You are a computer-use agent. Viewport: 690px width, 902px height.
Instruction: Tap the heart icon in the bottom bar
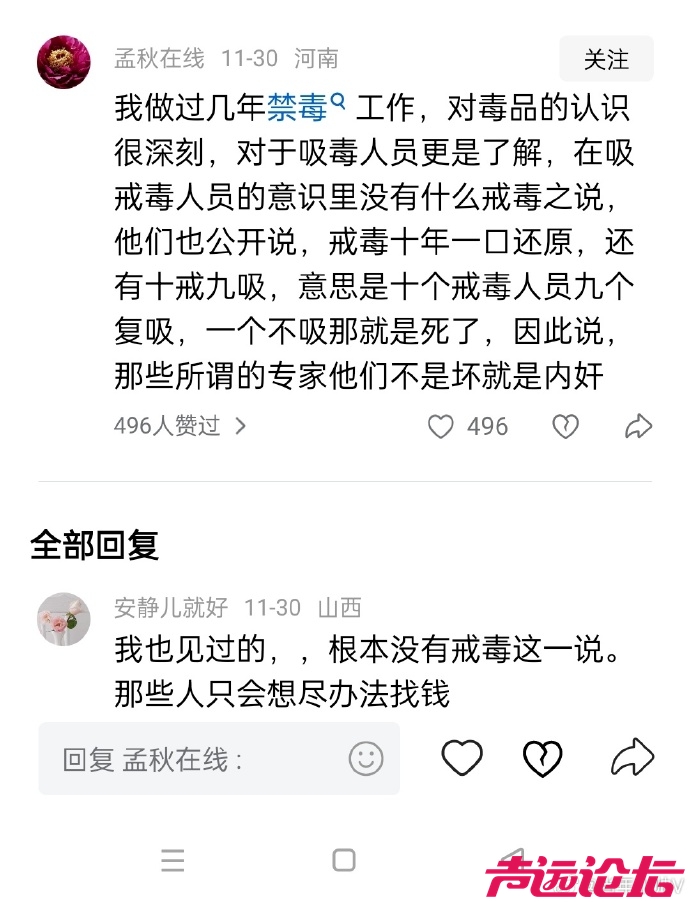pos(462,758)
